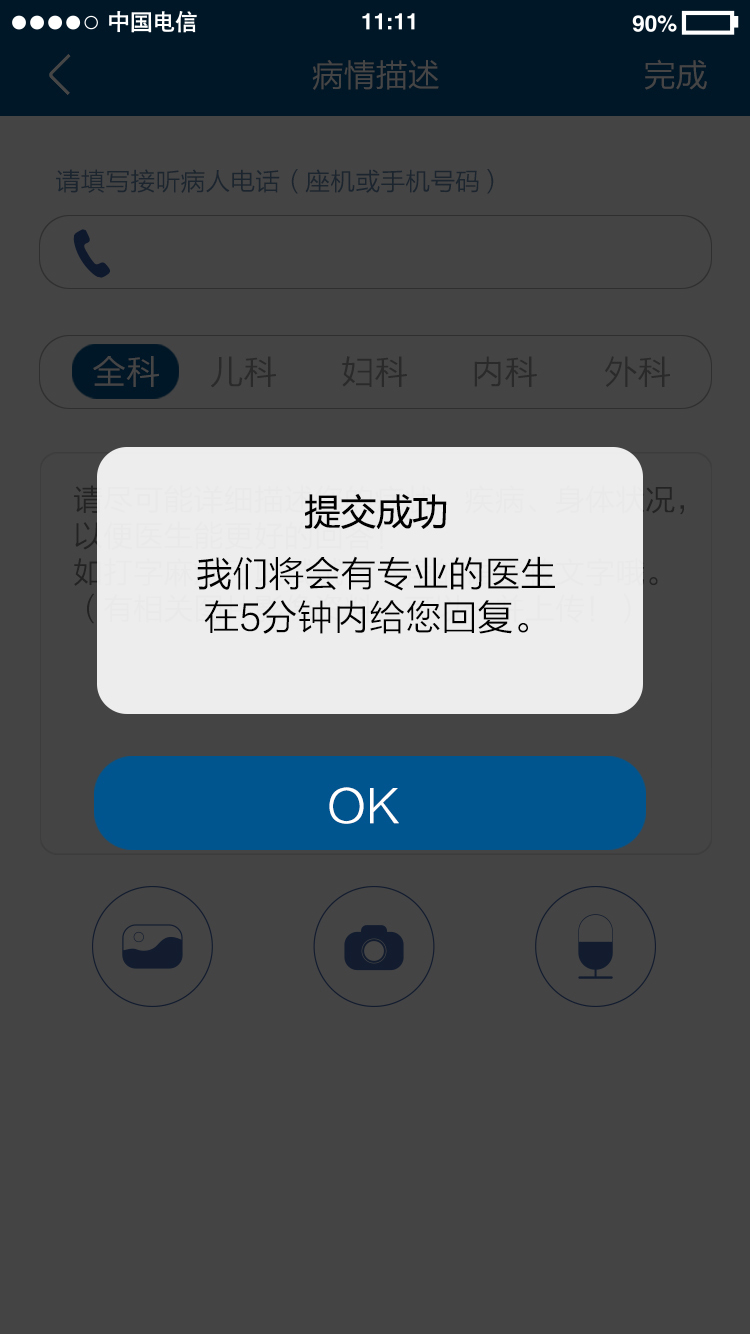Tap 完成 in the top bar
This screenshot has width=750, height=1334.
click(x=675, y=75)
